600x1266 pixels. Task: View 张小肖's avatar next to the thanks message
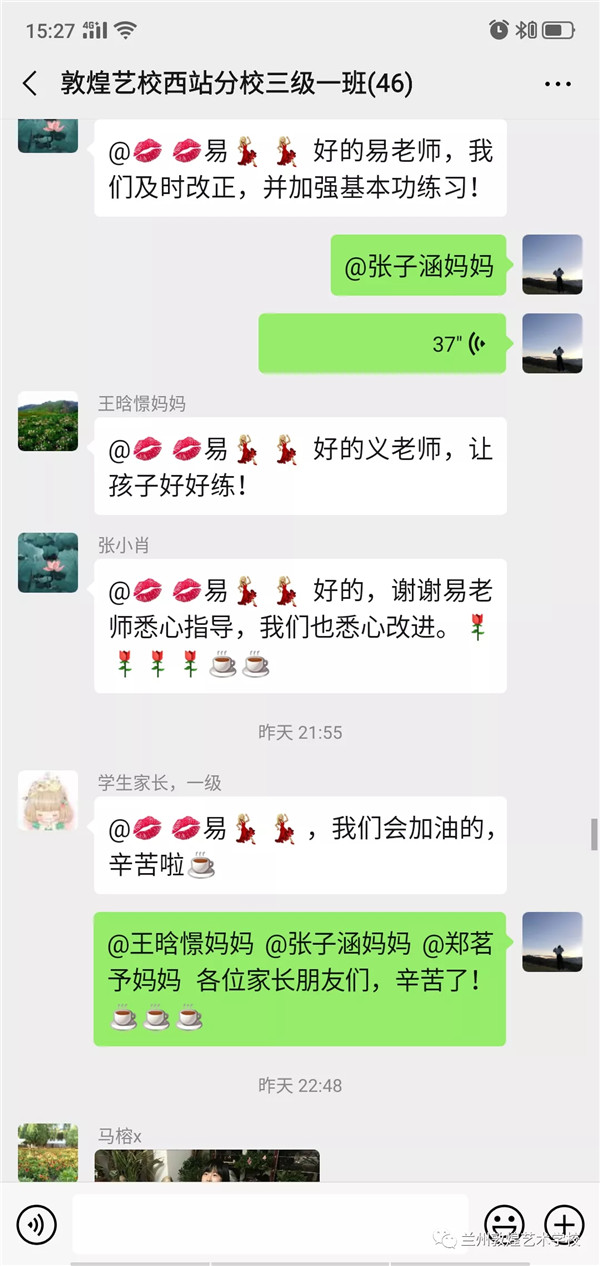click(x=48, y=563)
